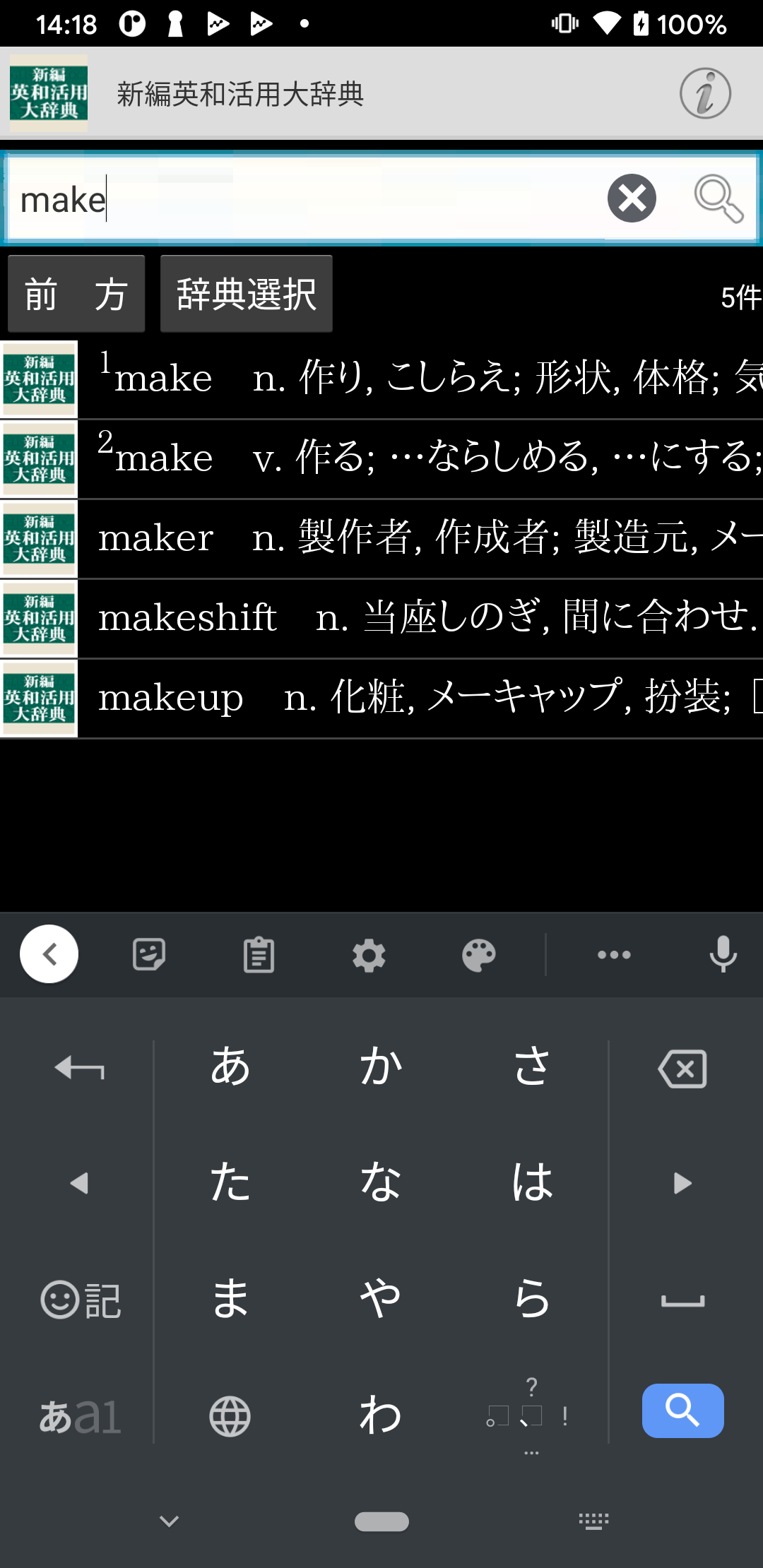
Task: Open the info icon in app bar
Action: point(704,93)
